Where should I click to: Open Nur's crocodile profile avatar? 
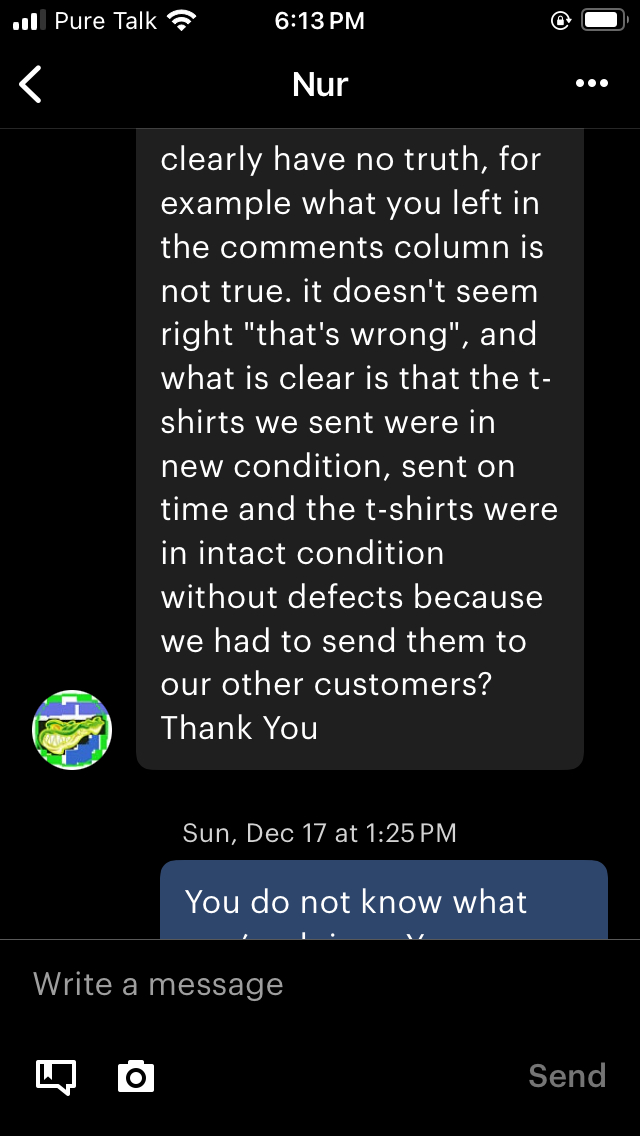pos(72,730)
